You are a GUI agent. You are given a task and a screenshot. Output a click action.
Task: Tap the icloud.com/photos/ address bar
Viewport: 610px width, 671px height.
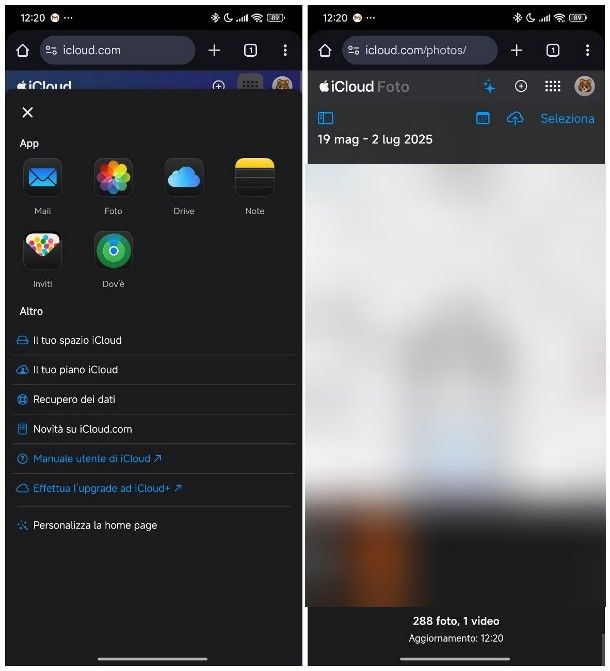point(420,50)
